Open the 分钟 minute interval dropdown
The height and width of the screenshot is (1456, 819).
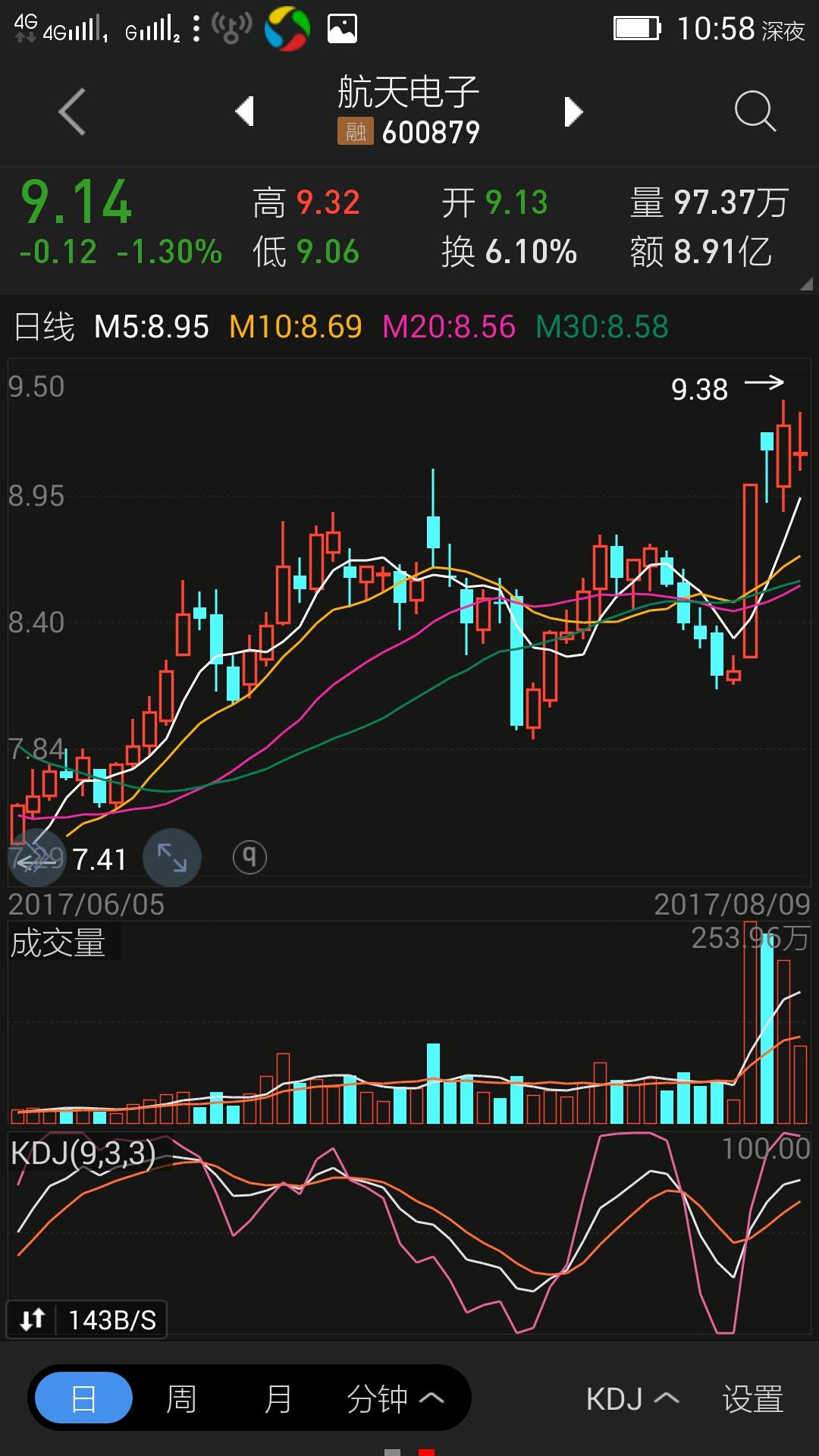click(x=394, y=1399)
